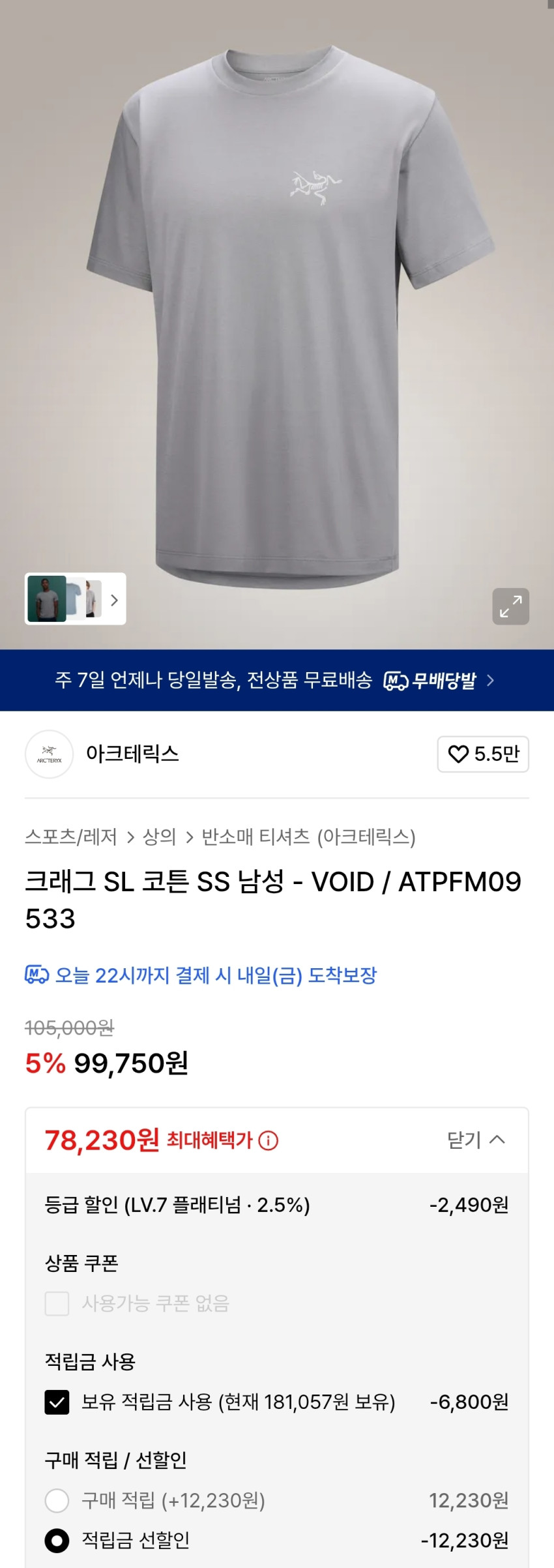
Task: Select the 구매 적립 option
Action: 57,1500
